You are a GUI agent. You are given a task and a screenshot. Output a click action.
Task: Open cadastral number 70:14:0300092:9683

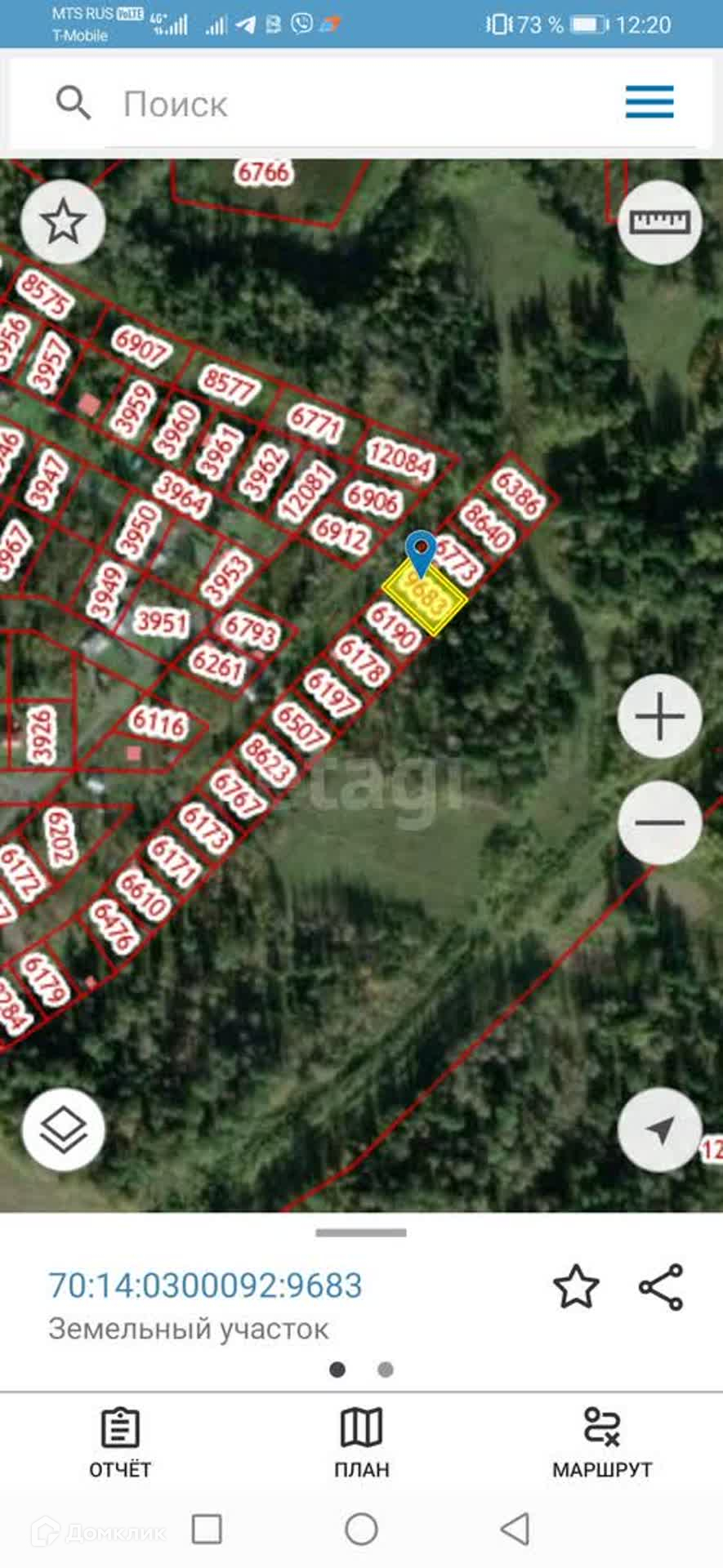coord(205,1285)
